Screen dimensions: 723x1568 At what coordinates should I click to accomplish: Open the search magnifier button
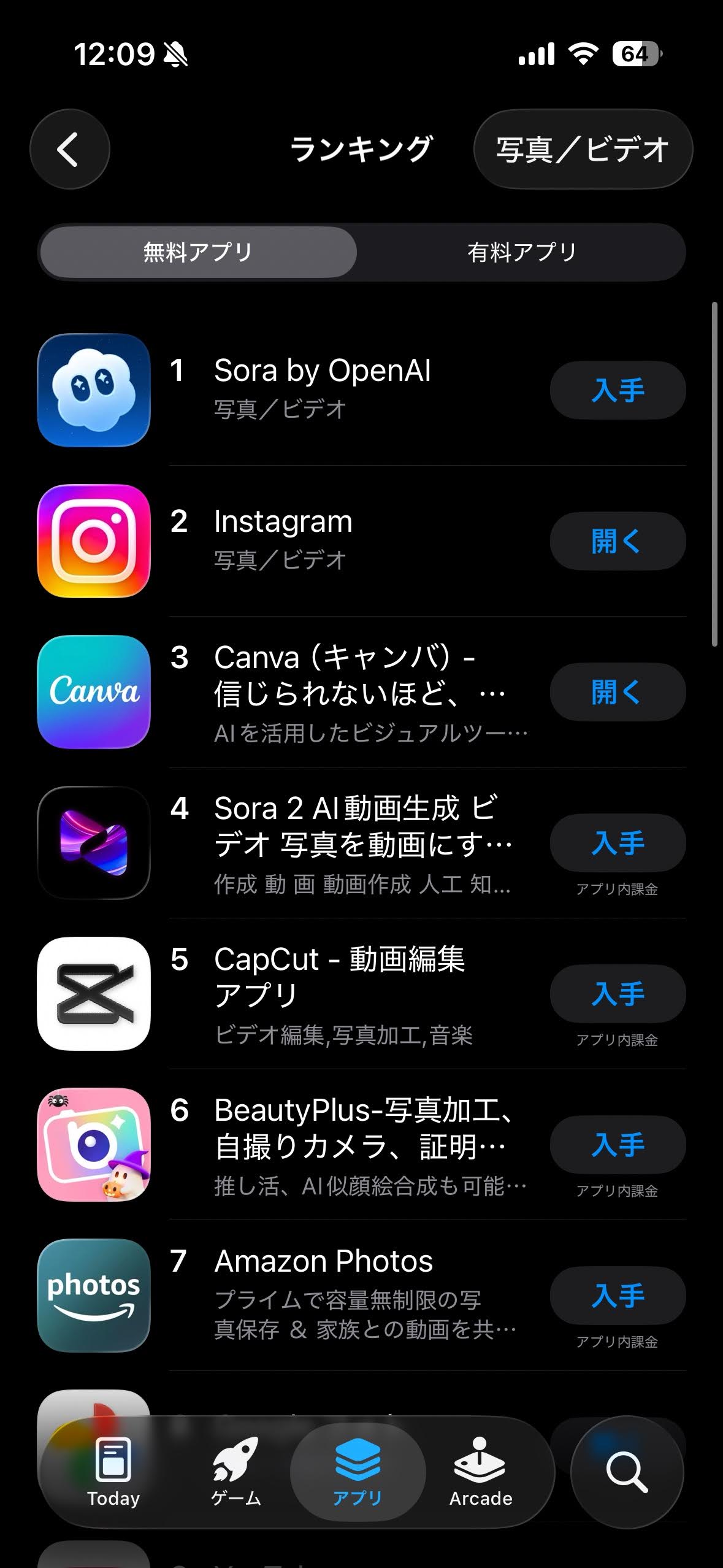626,1472
